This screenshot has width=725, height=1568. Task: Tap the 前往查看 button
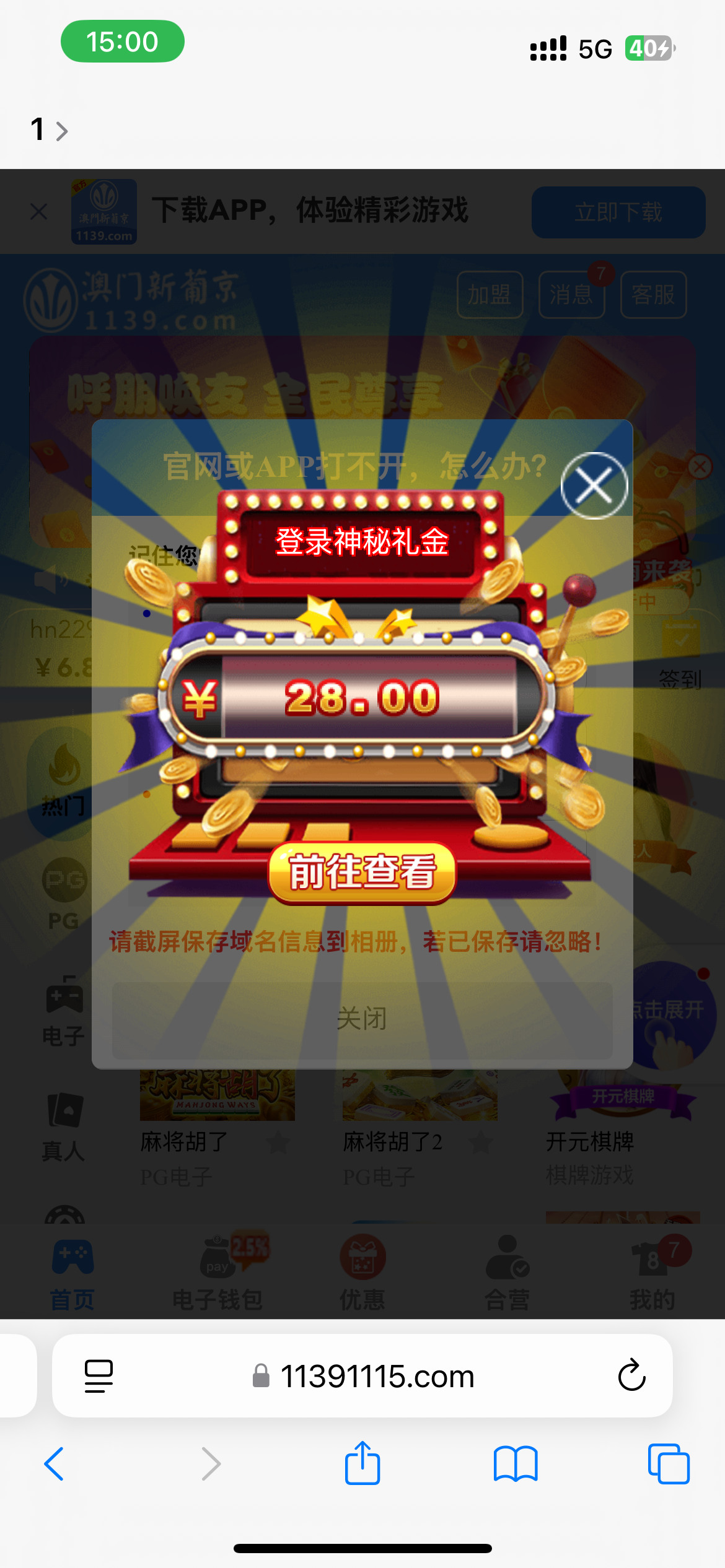pos(362,872)
